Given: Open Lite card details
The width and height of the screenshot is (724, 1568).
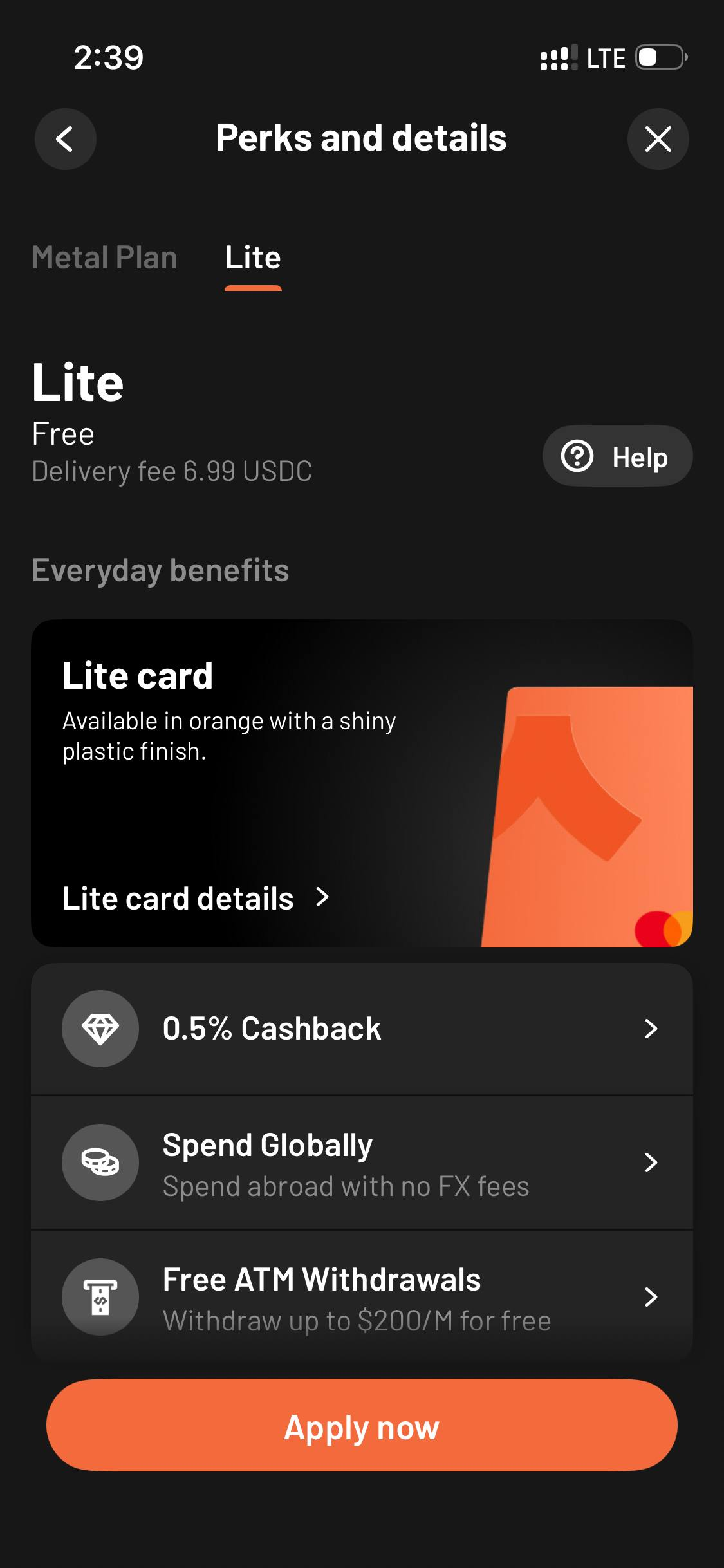Looking at the screenshot, I should point(195,898).
